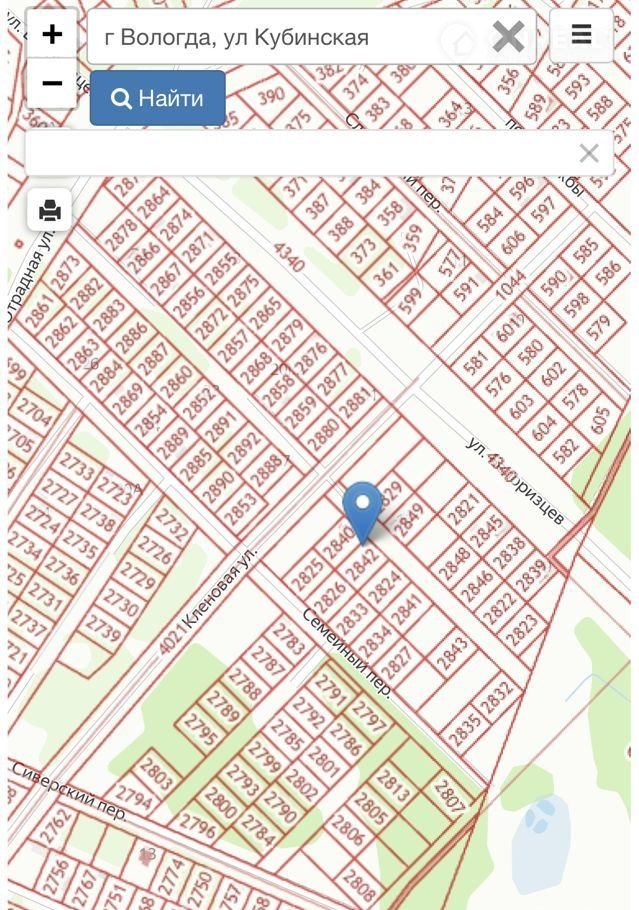Zoom in on the map
Screen dimensions: 639x910
coord(52,35)
